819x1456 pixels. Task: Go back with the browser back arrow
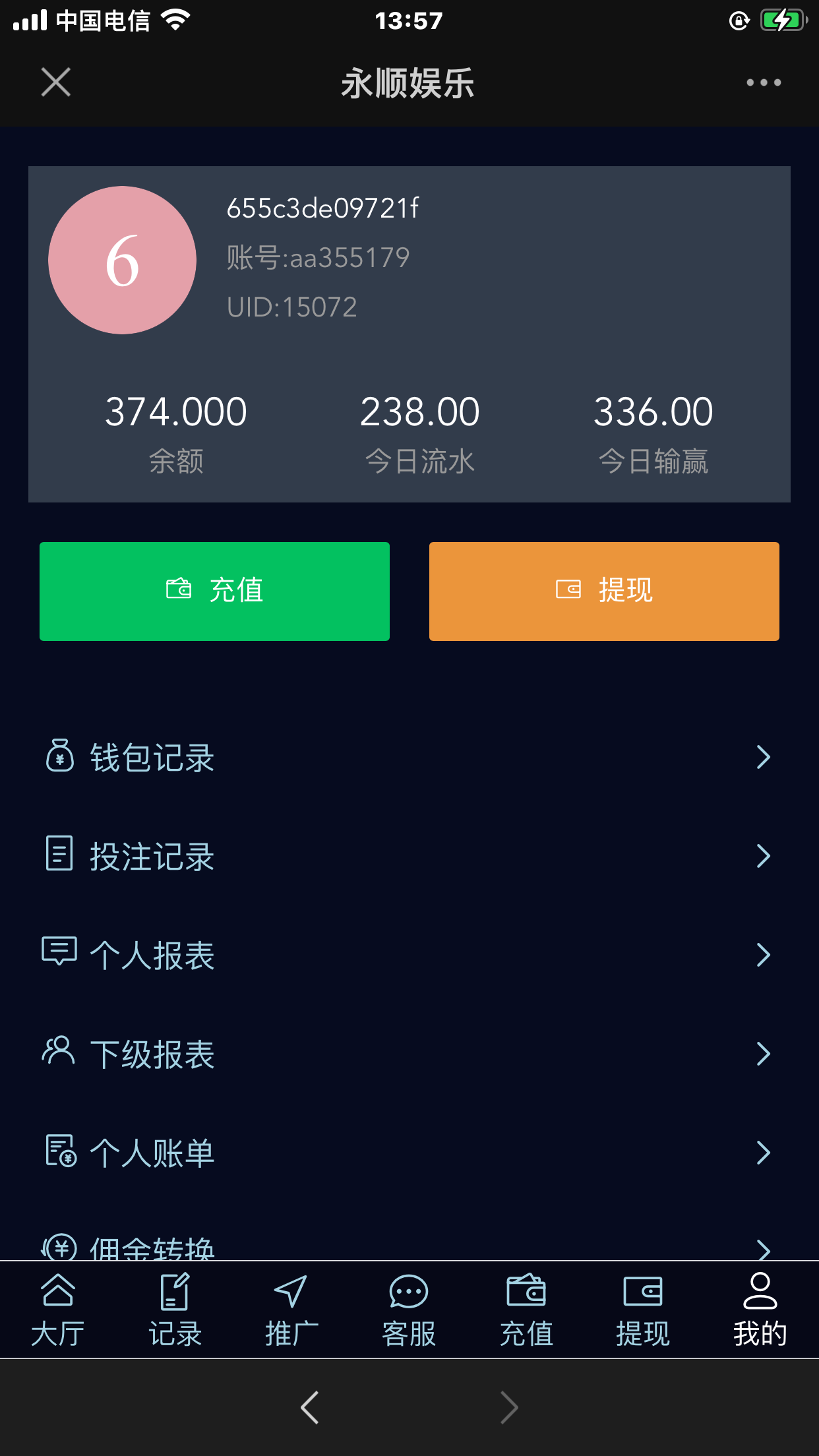310,1407
